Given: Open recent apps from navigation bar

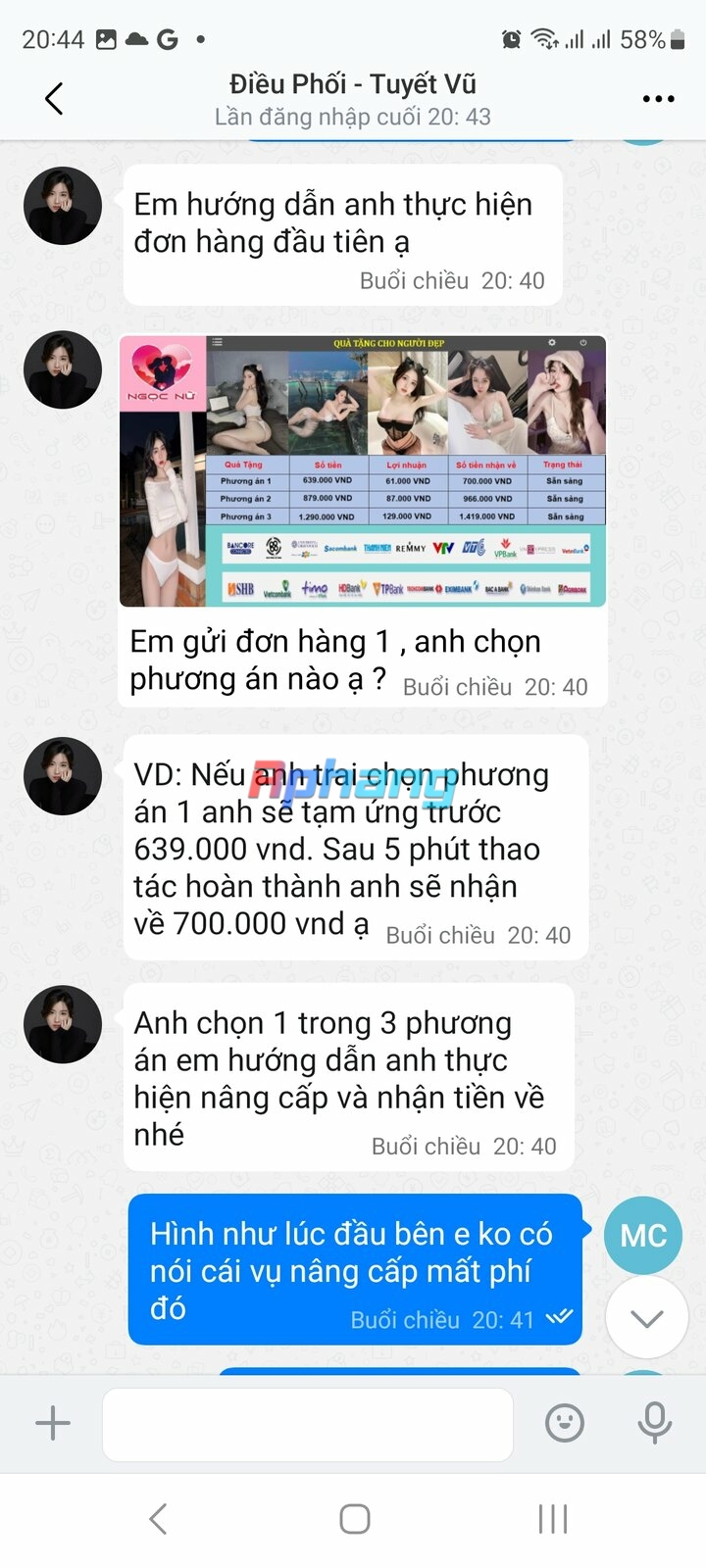Looking at the screenshot, I should (553, 1519).
